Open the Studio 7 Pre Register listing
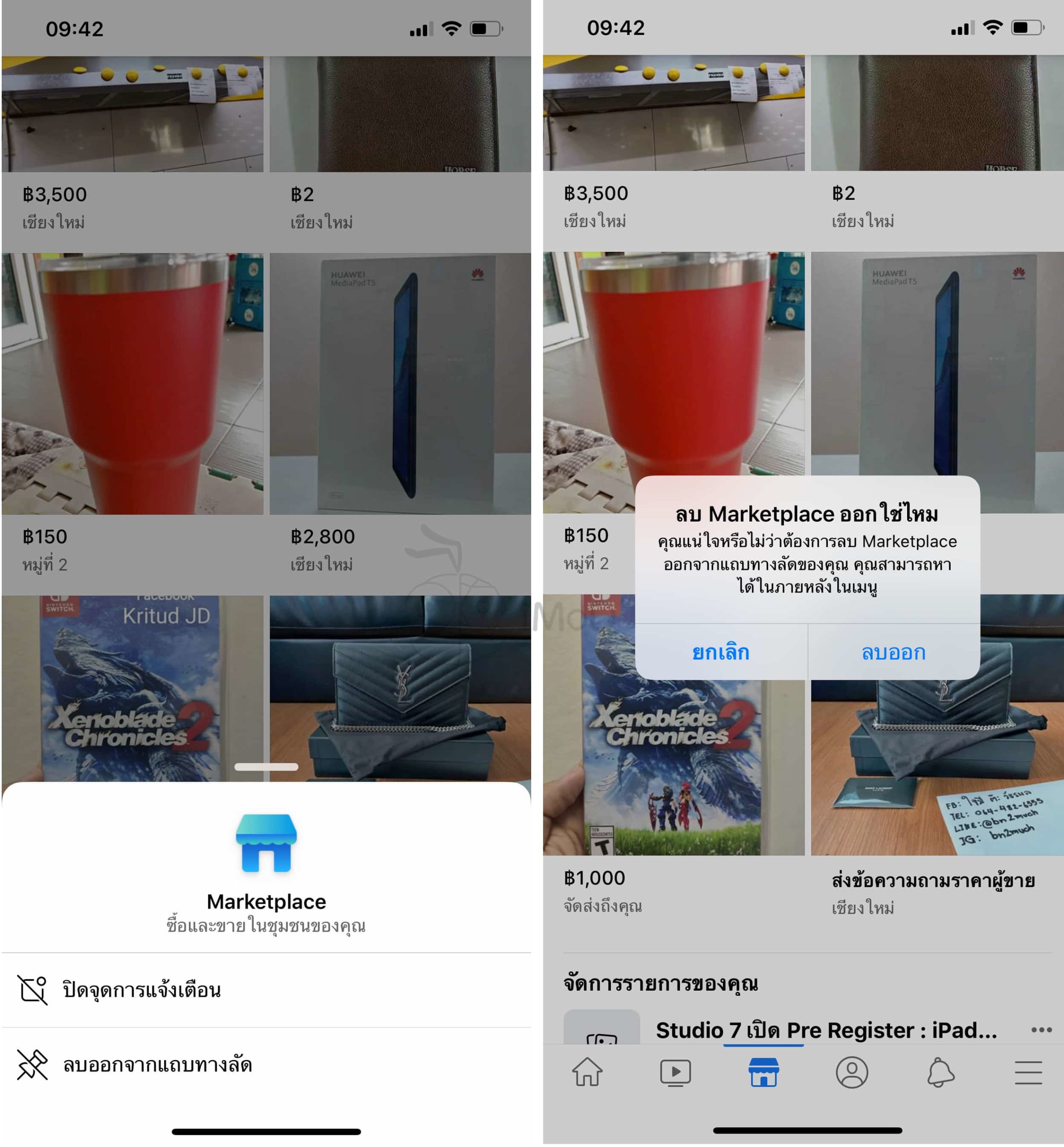Viewport: 1064px width, 1147px height. coord(826,1030)
